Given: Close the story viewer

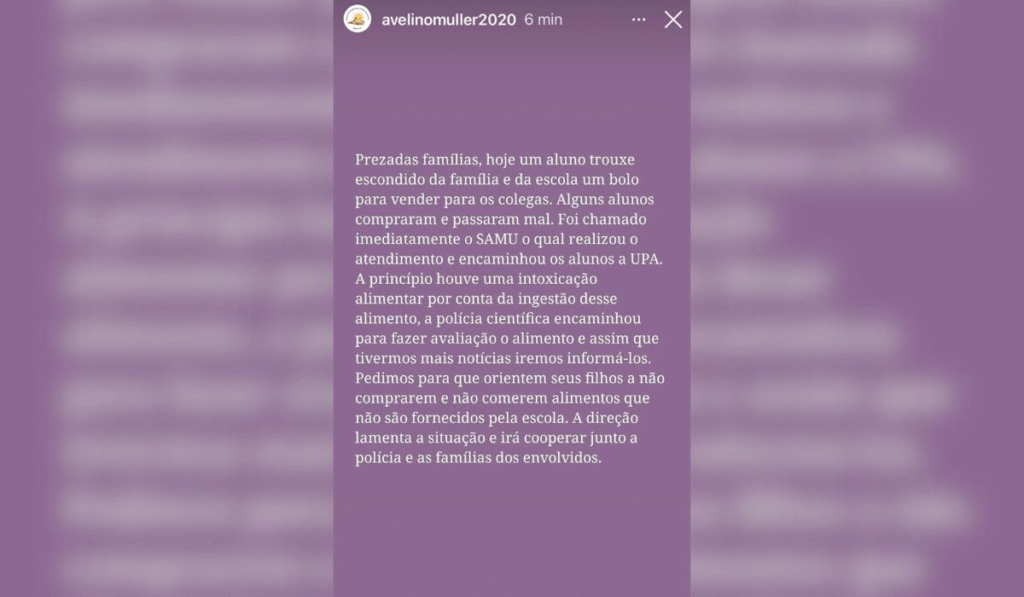Looking at the screenshot, I should coord(673,19).
